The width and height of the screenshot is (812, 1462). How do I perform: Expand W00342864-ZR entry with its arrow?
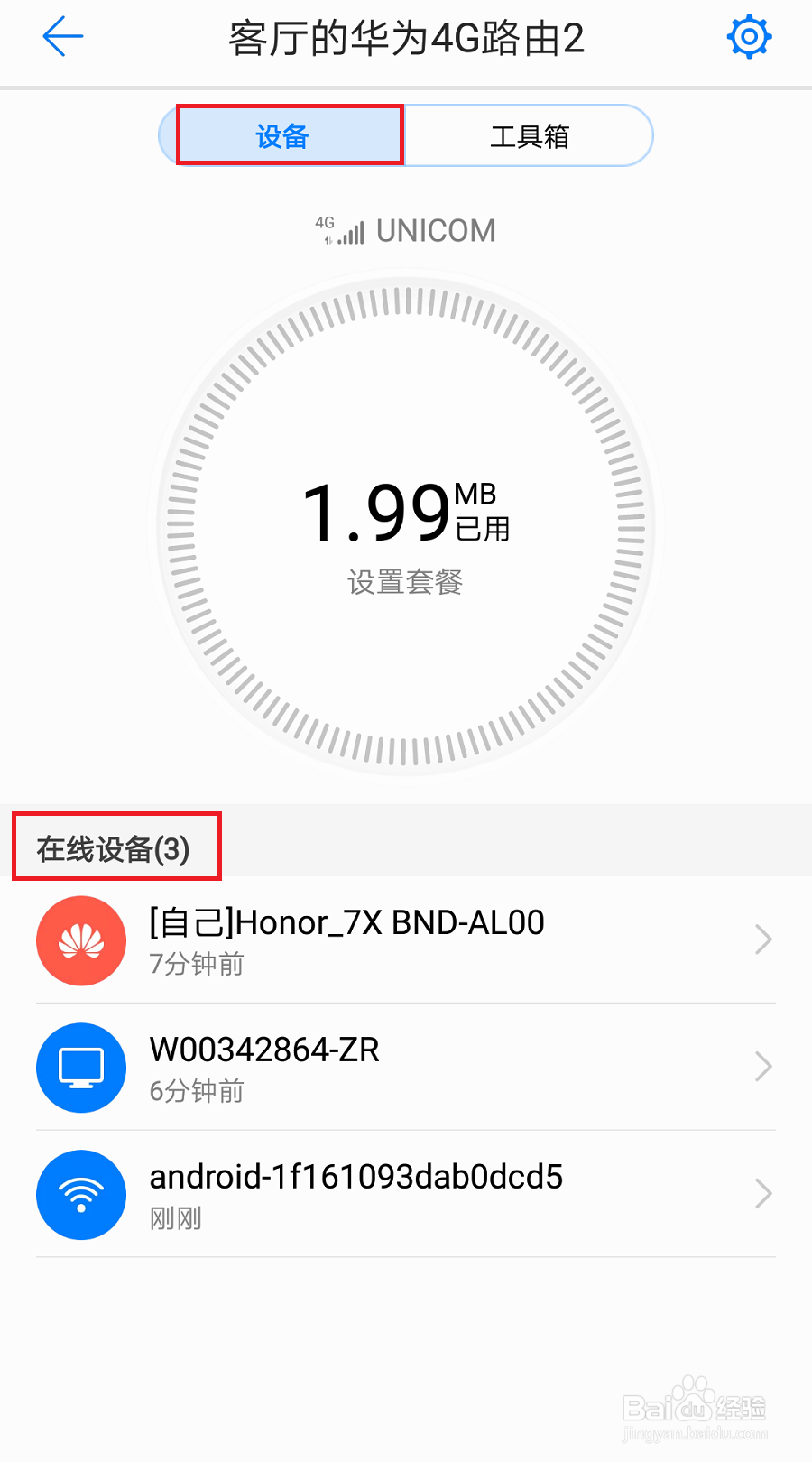point(761,1068)
